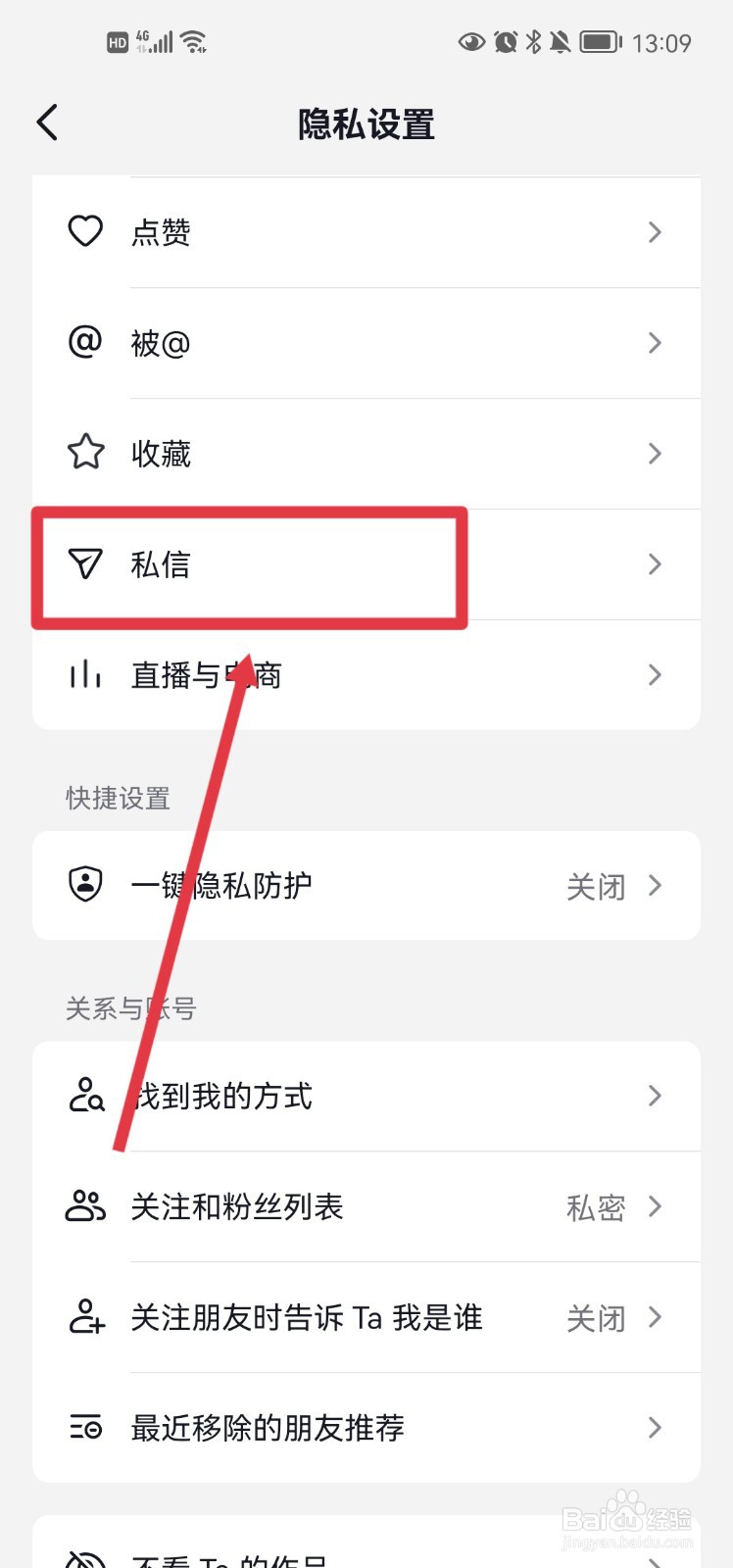Click the shield icon for 一键隐私防护
This screenshot has width=733, height=1568.
85,884
